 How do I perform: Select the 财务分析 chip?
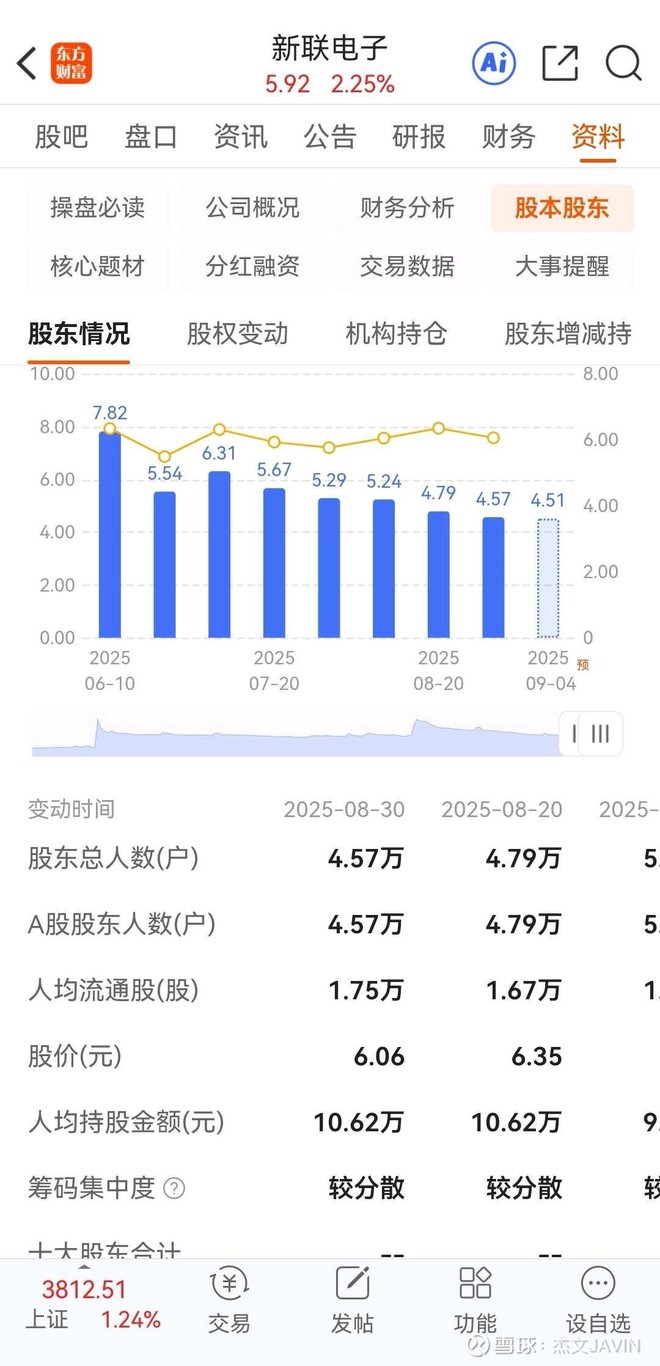(x=407, y=208)
